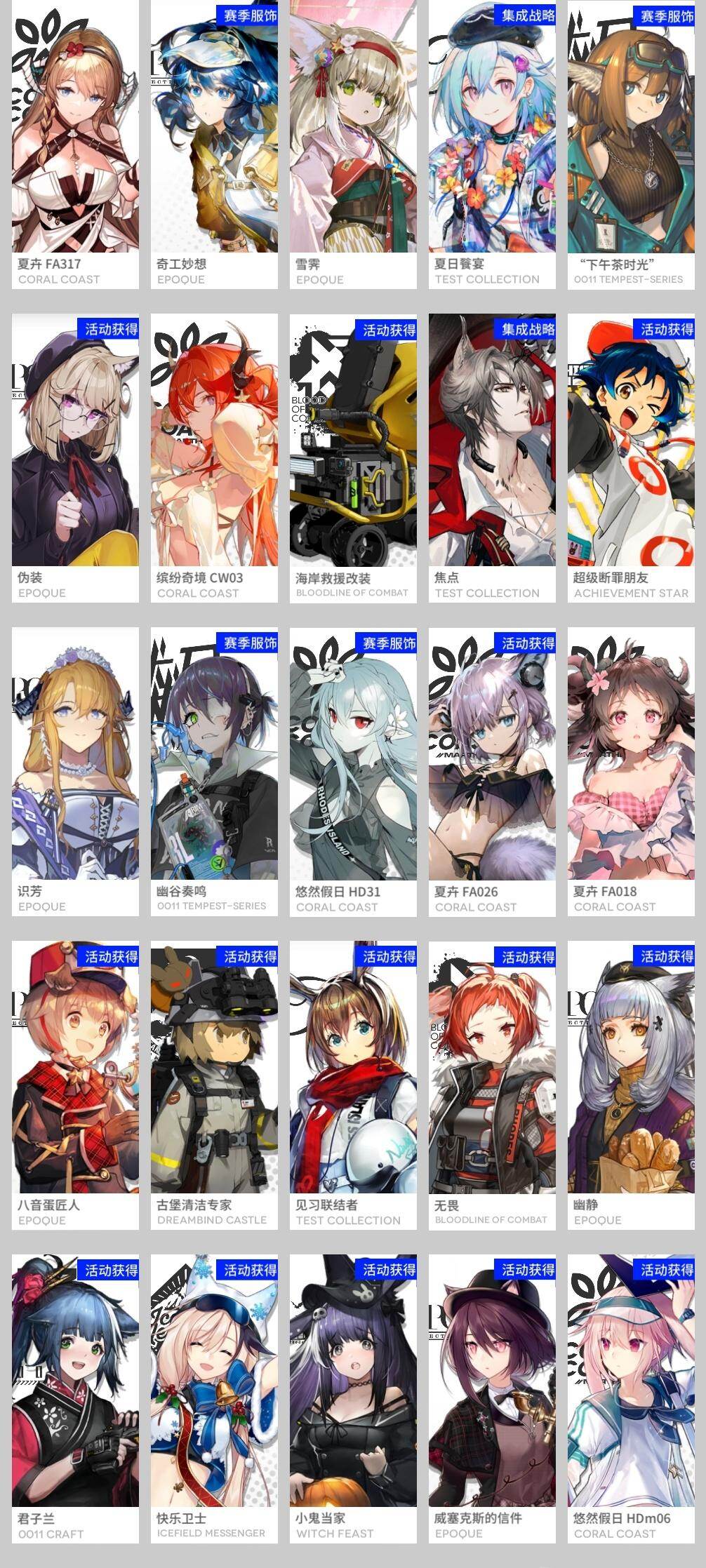
Task: Select the 海岸救援改装 skin card
Action: (x=353, y=458)
